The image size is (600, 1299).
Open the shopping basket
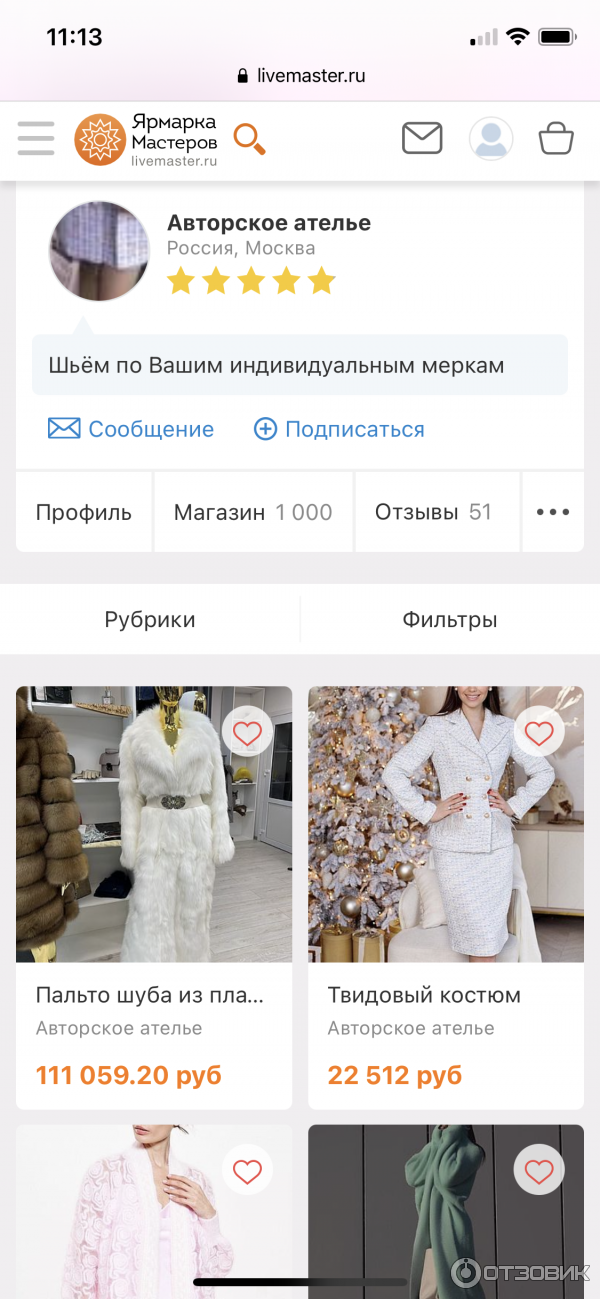click(556, 138)
